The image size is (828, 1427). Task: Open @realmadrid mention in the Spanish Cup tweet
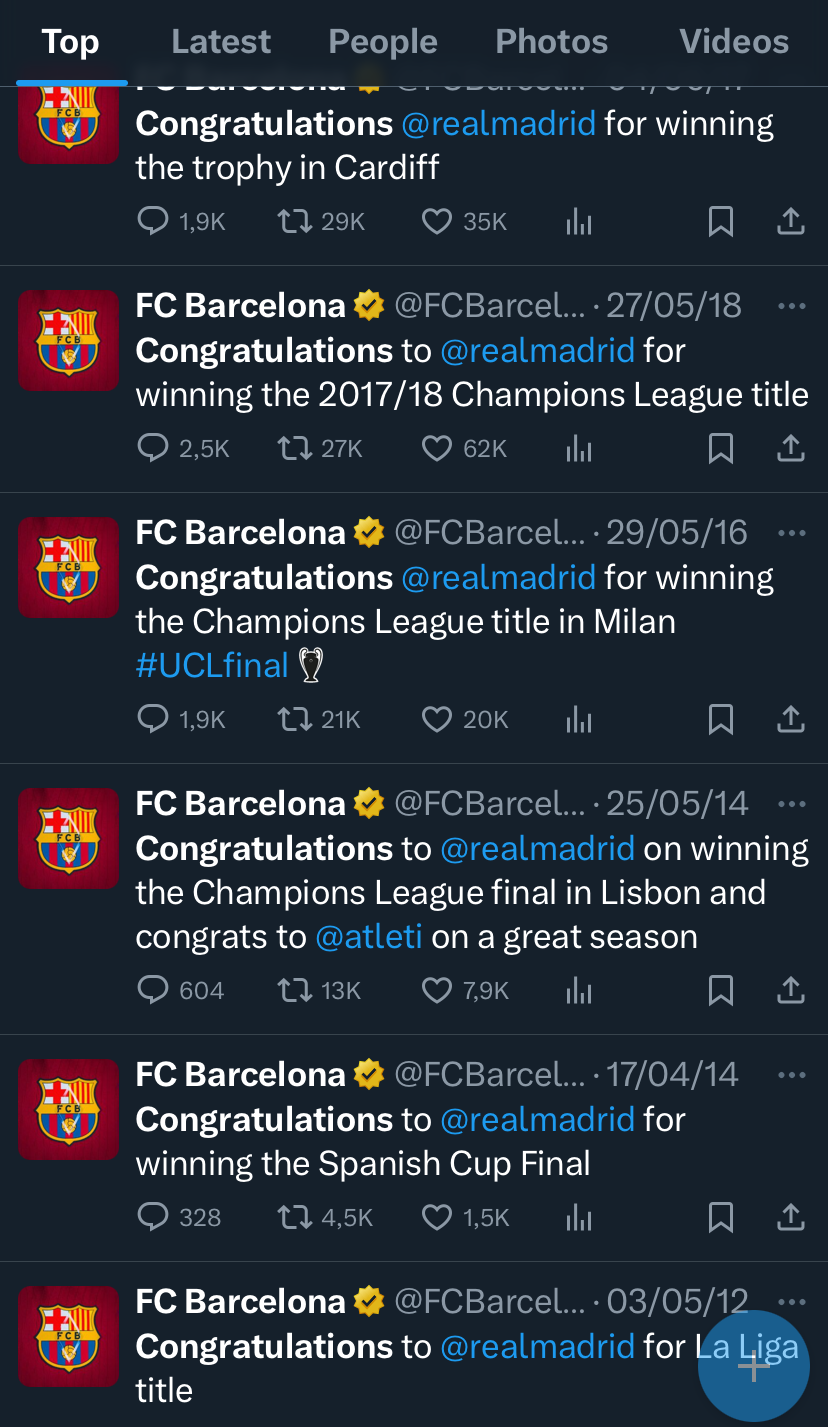(537, 1119)
